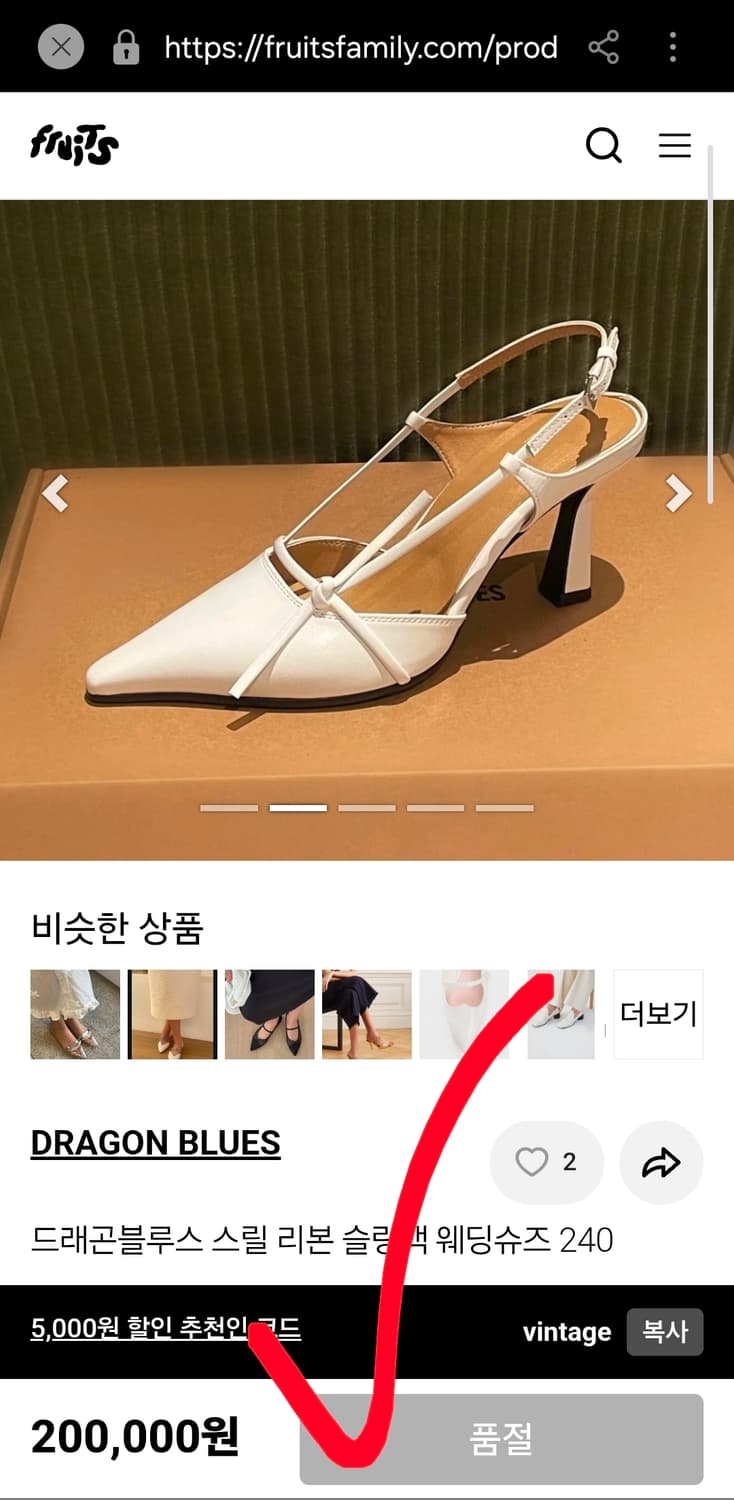Go back an image with the left carousel arrow

[56, 493]
